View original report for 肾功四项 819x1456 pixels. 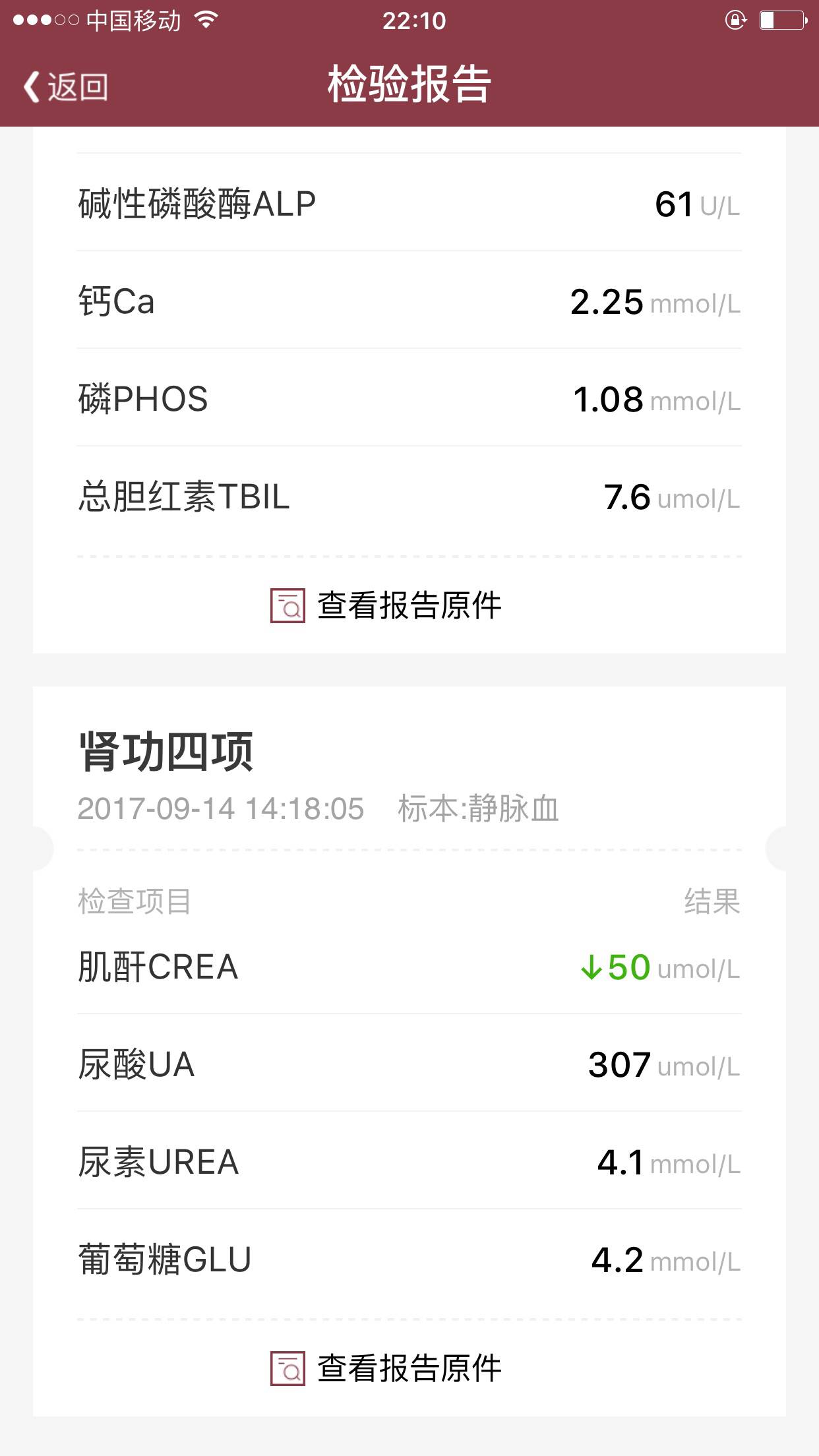click(387, 1368)
